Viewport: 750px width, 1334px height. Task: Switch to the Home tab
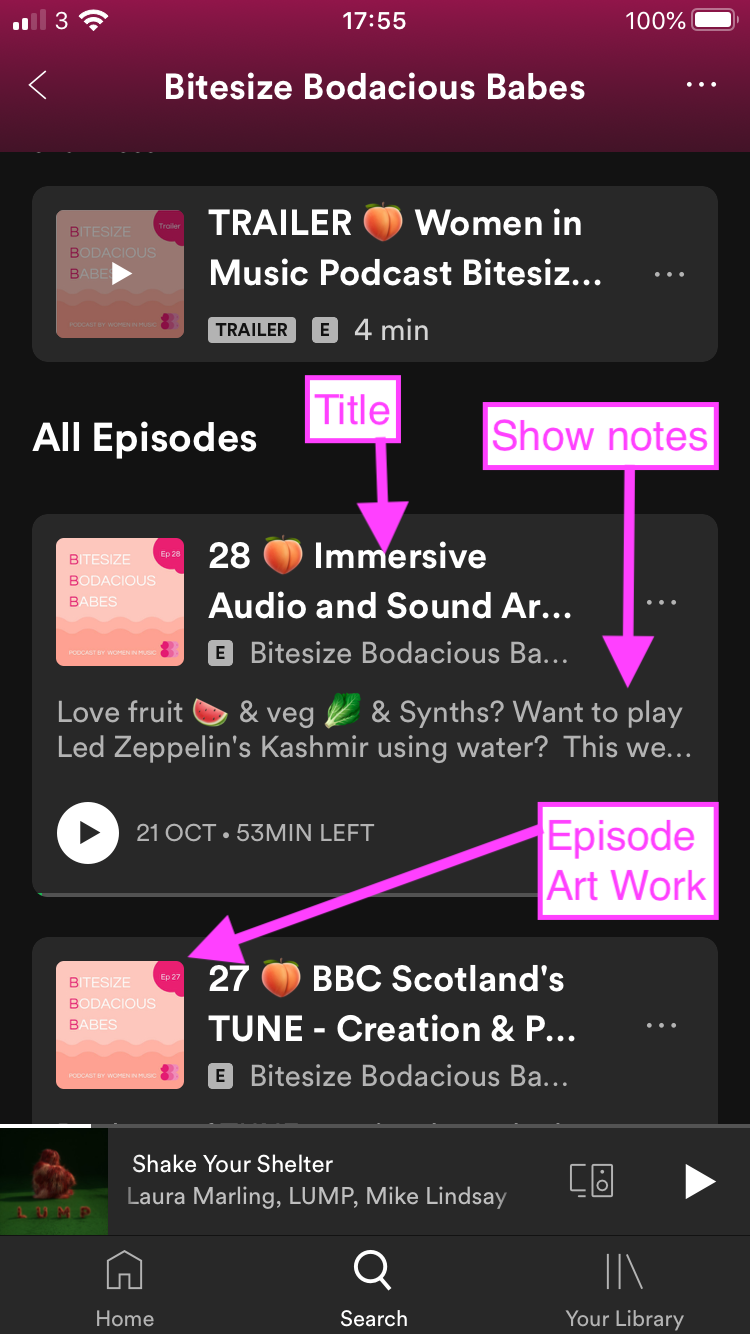pos(124,1288)
